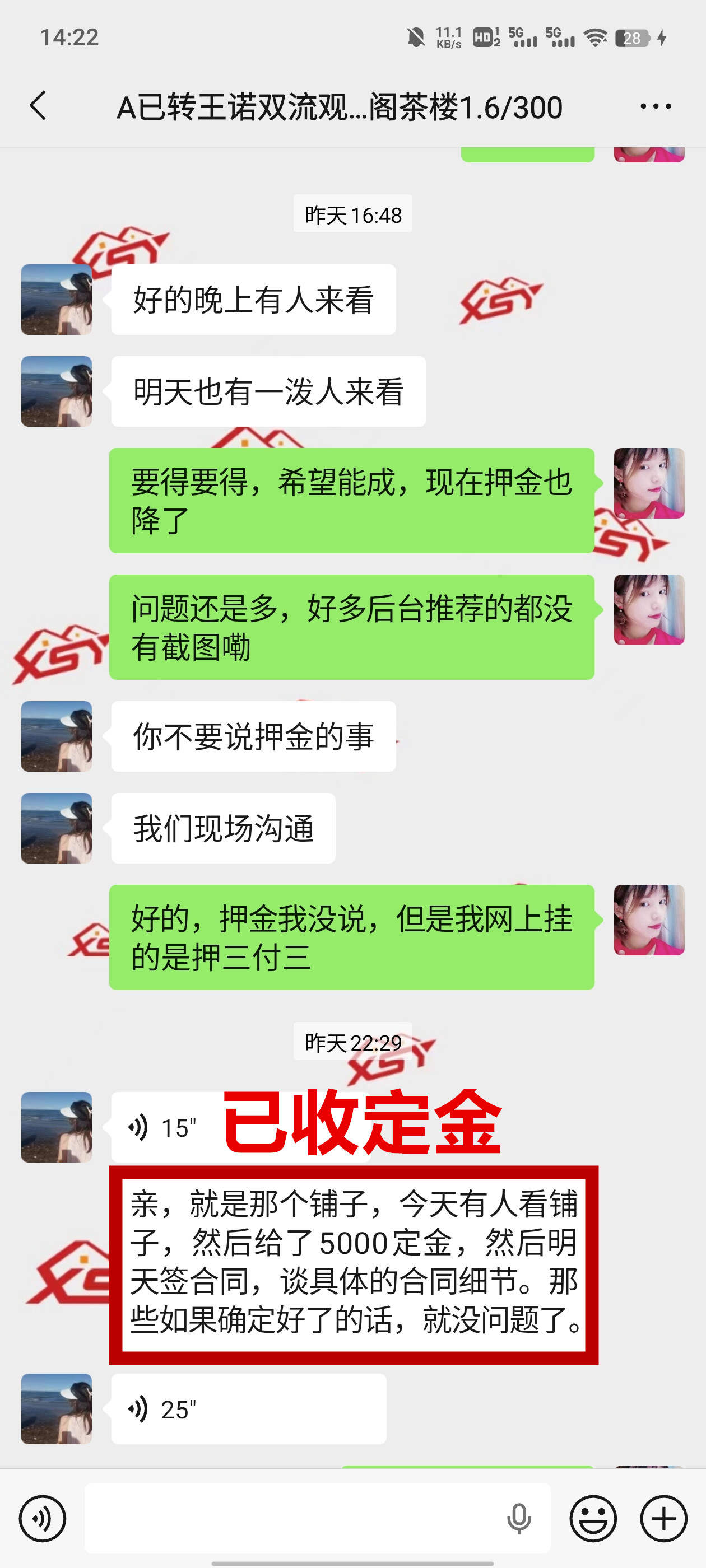Go back to the chat list
Viewport: 706px width, 1568px height.
(38, 106)
